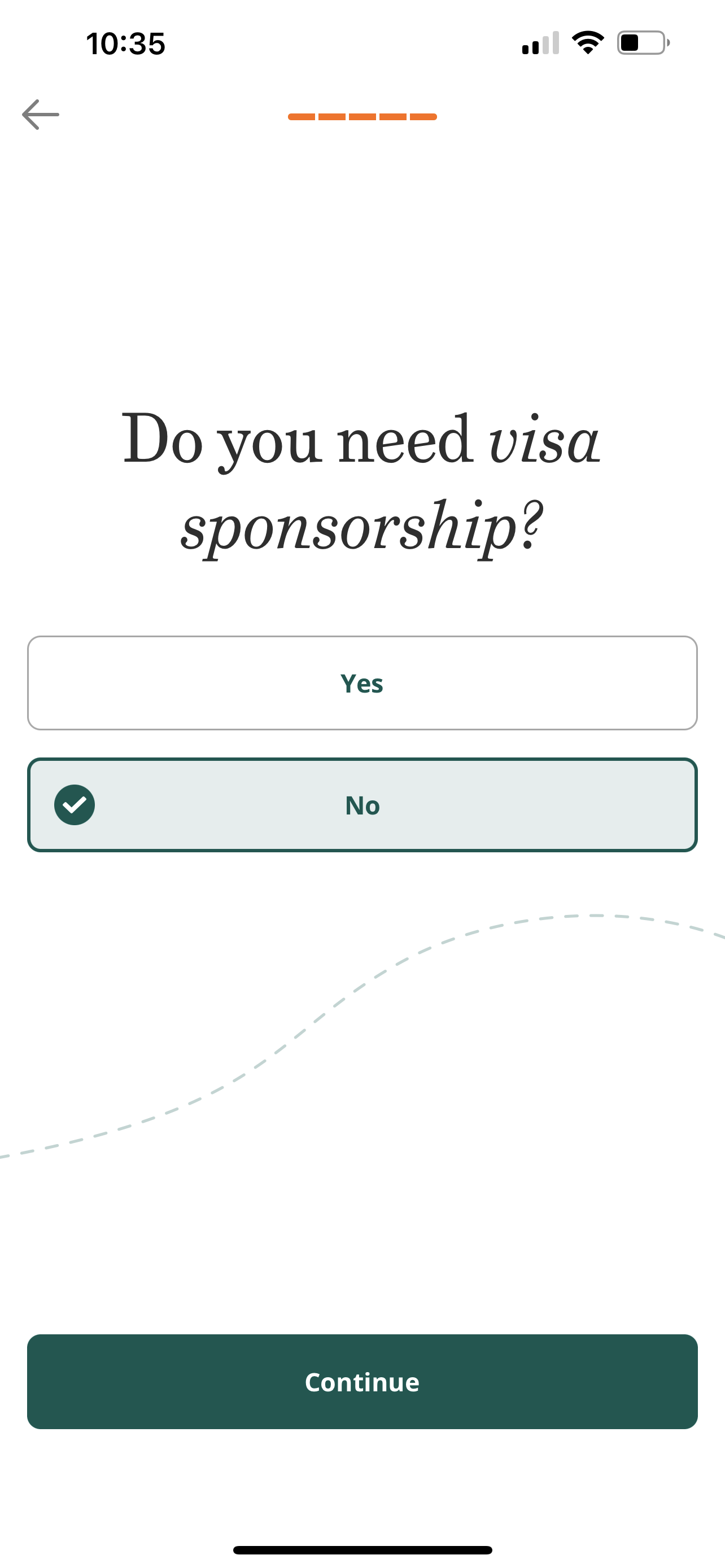725x1568 pixels.
Task: Go back using the arrow icon
Action: (41, 115)
